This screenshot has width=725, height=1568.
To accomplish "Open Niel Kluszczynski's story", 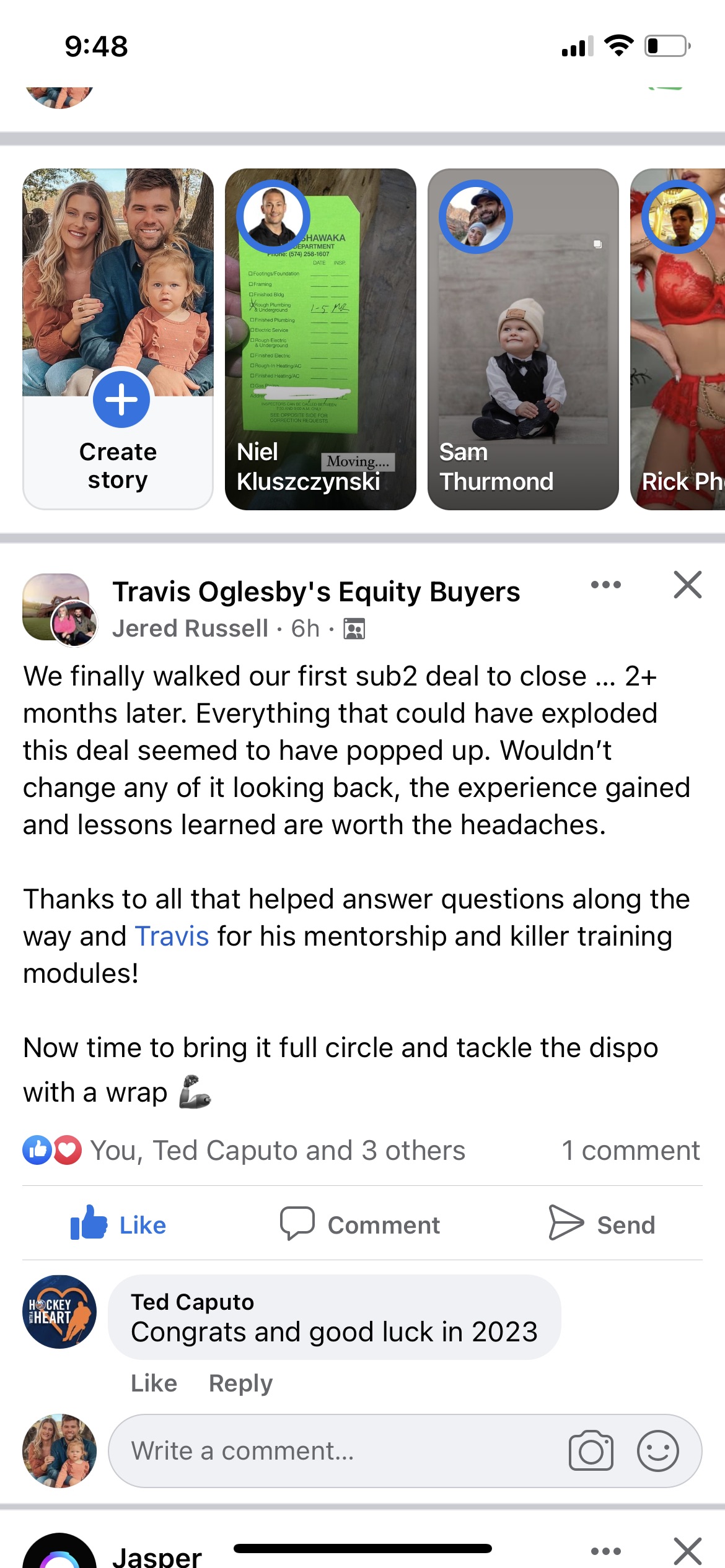I will [x=320, y=339].
